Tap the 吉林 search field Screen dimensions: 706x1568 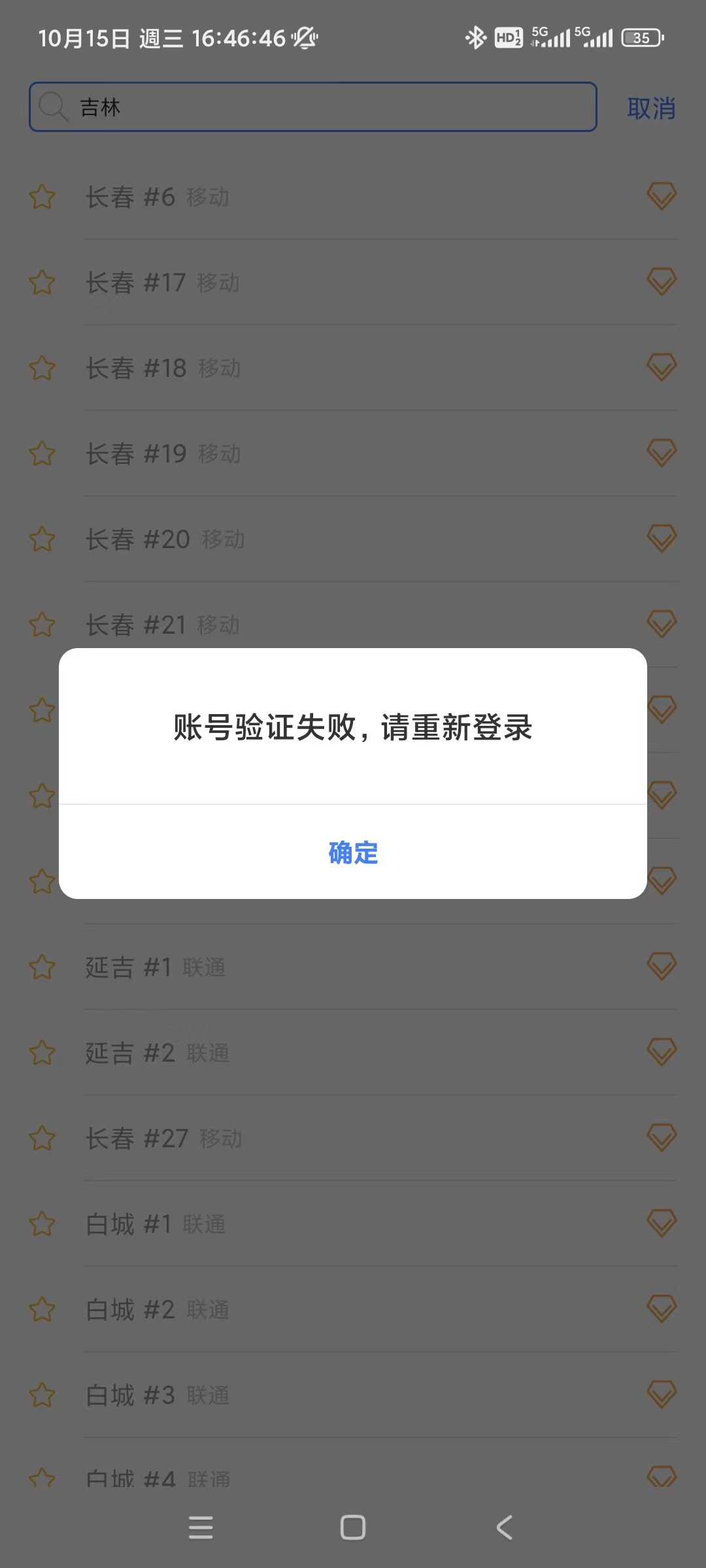312,107
